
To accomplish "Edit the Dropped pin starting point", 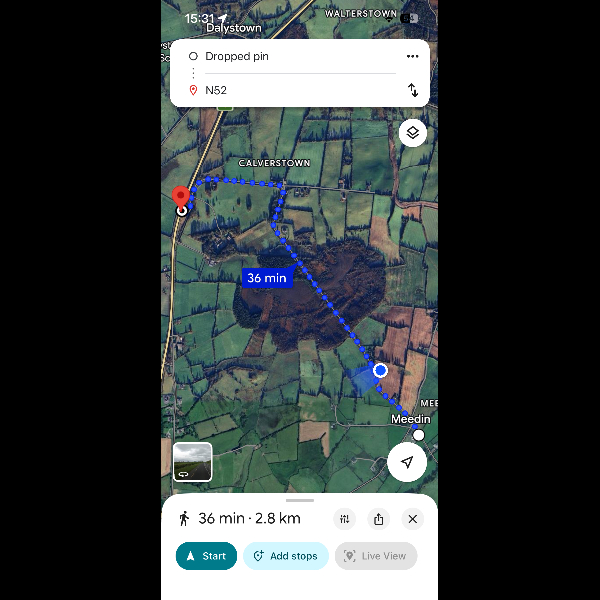I will click(x=290, y=57).
